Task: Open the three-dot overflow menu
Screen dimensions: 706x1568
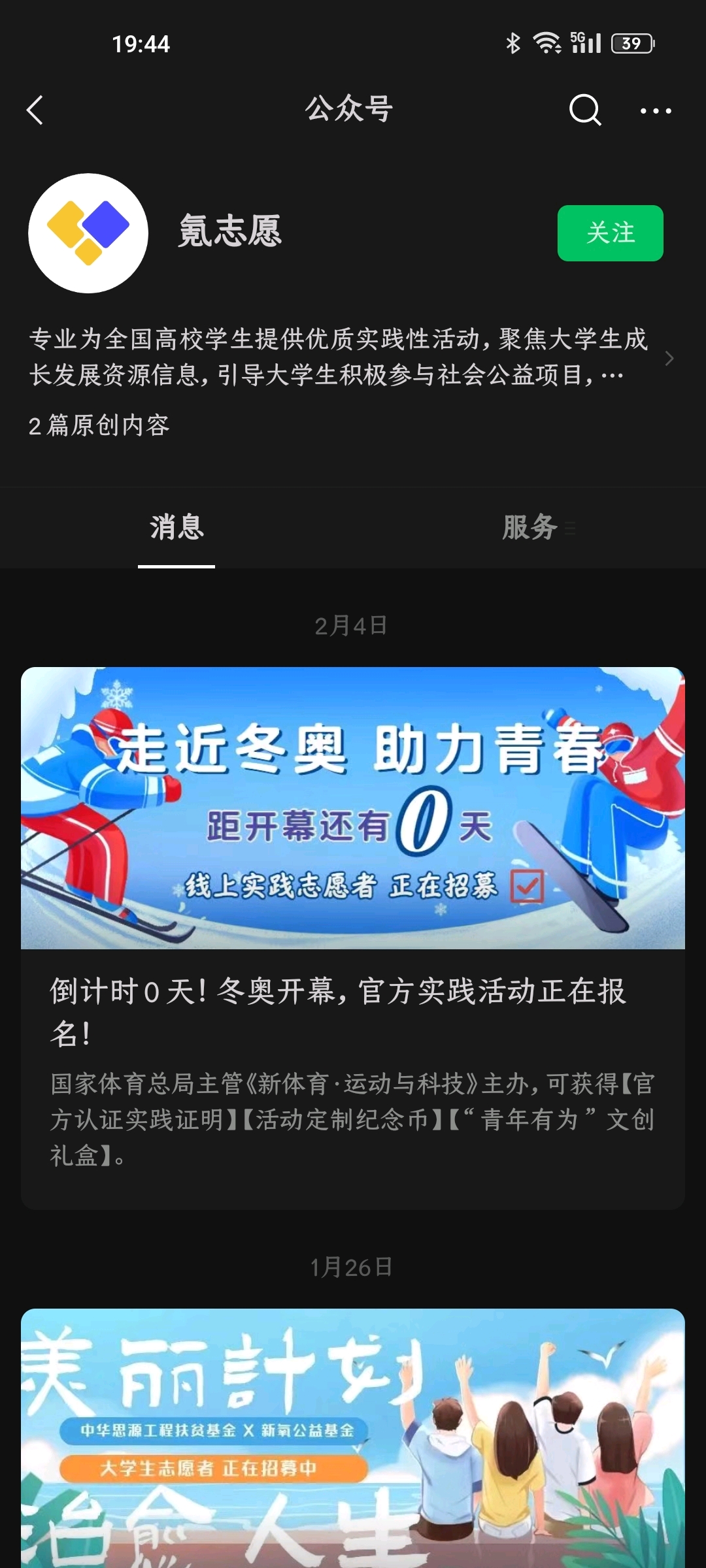Action: click(656, 110)
